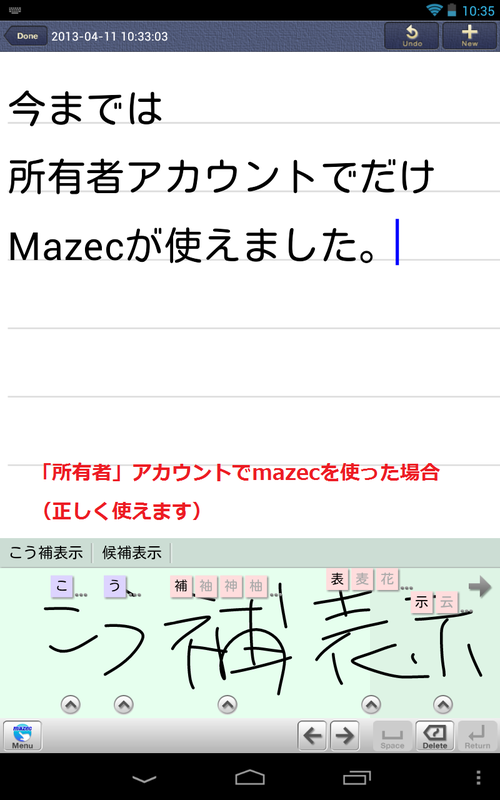Go to the Android home screen
The image size is (500, 800).
[250, 778]
